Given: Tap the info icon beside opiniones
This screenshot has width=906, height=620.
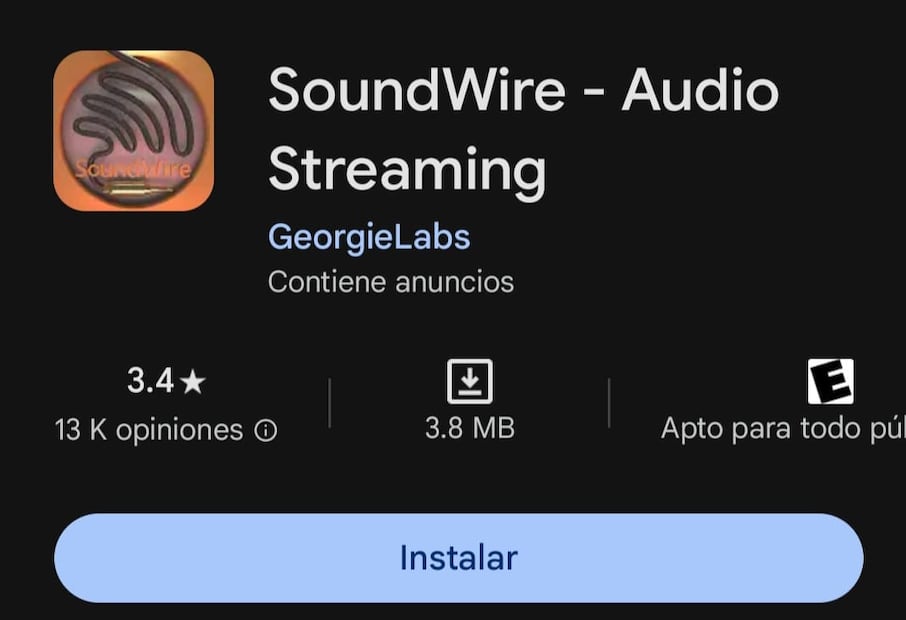Looking at the screenshot, I should (x=266, y=431).
